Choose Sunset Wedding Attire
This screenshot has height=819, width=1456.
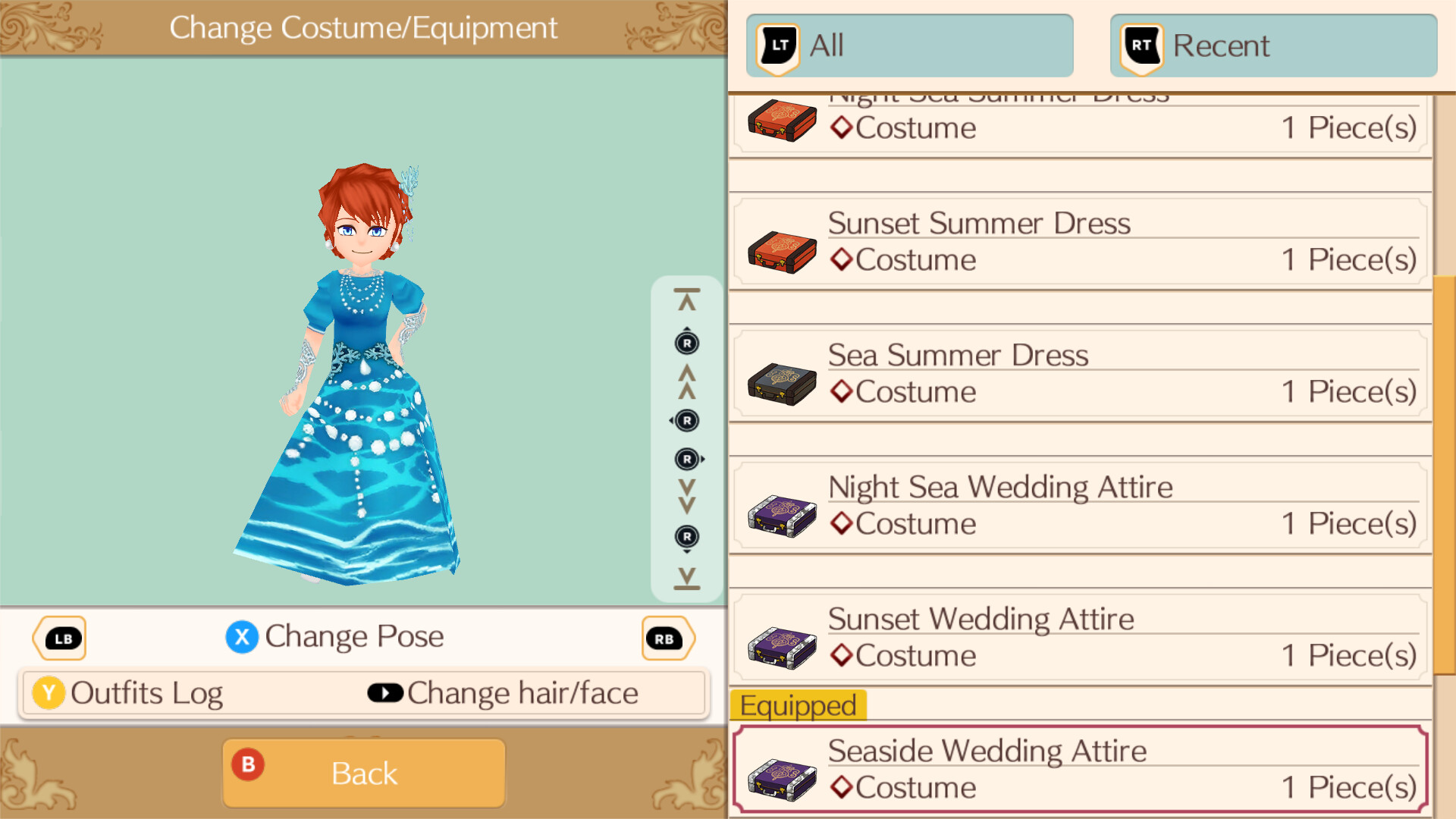point(1080,638)
